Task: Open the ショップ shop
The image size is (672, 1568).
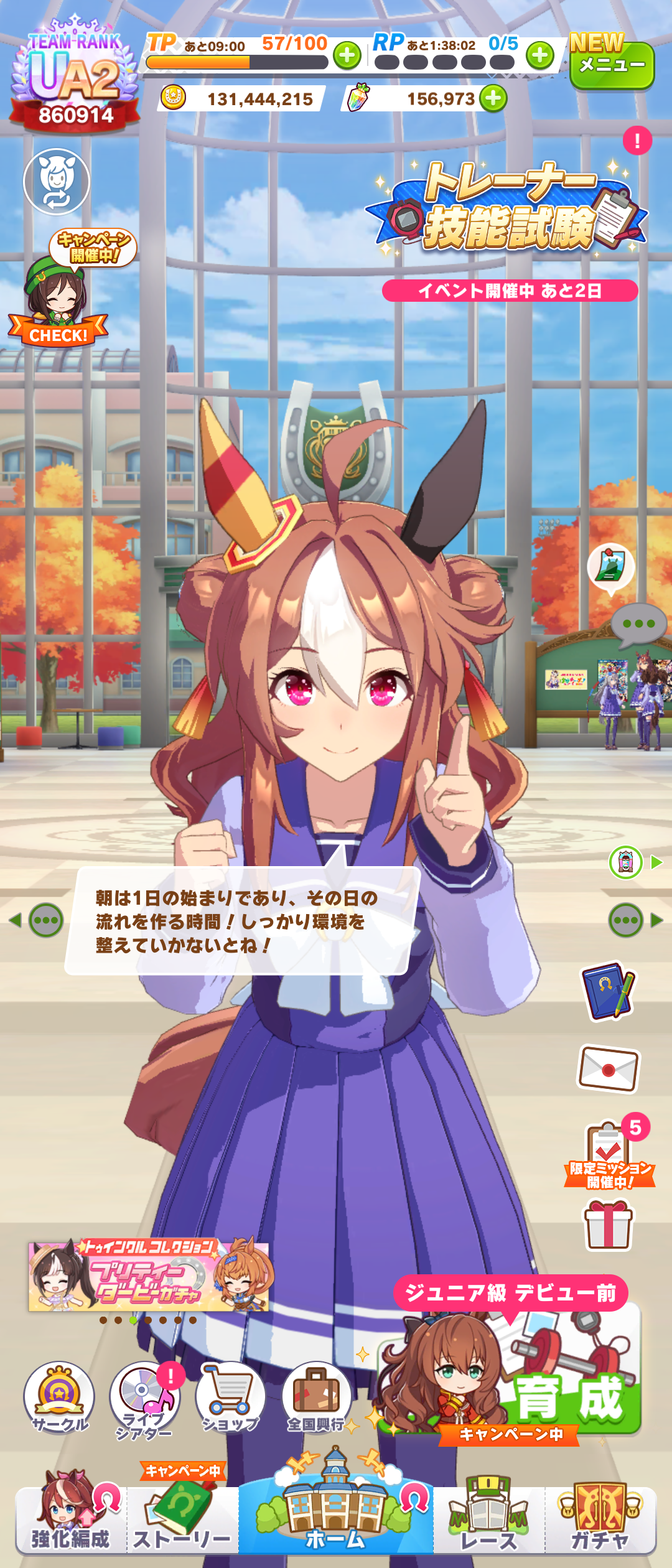Action: [x=230, y=1397]
